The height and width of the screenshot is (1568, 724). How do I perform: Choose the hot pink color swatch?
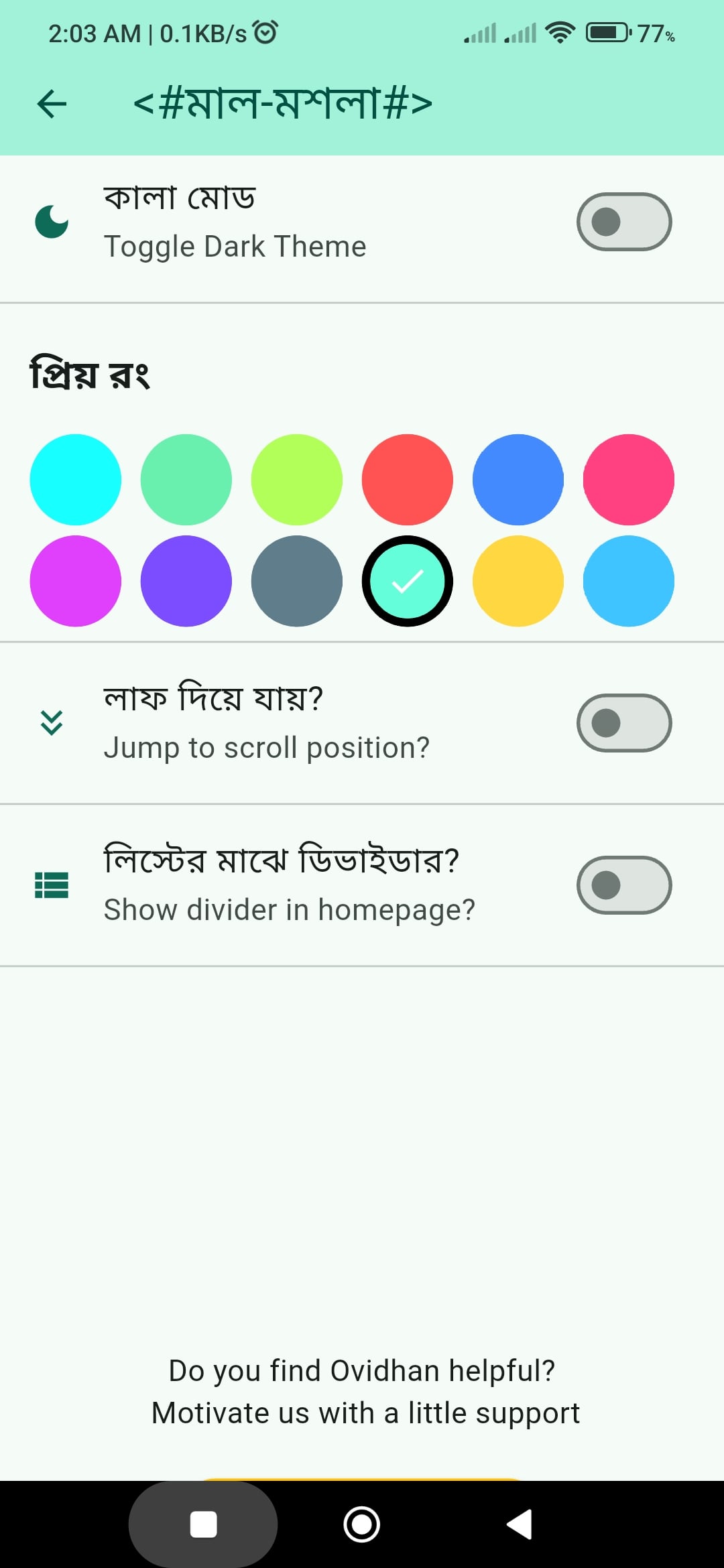click(629, 480)
